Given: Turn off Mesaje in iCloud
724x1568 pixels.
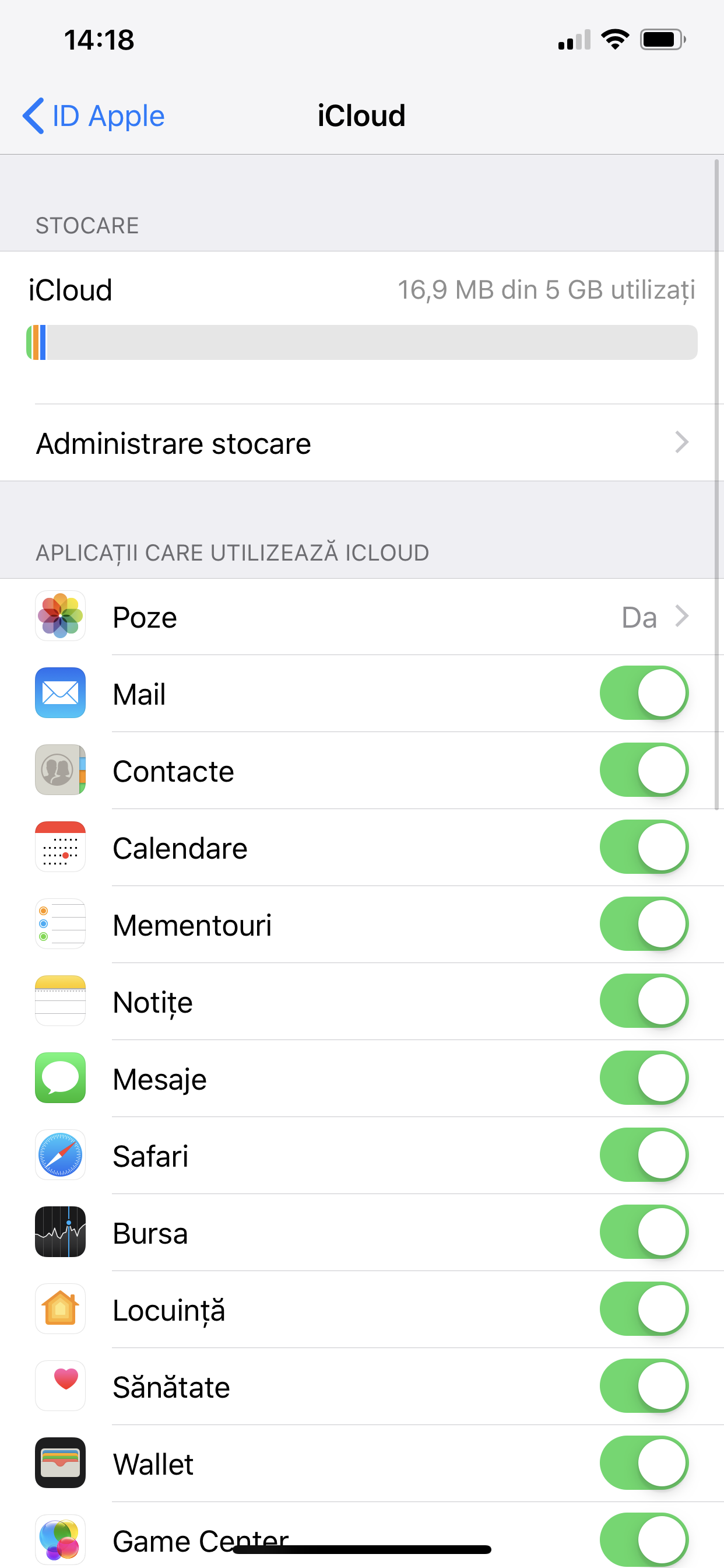Looking at the screenshot, I should click(x=643, y=1078).
